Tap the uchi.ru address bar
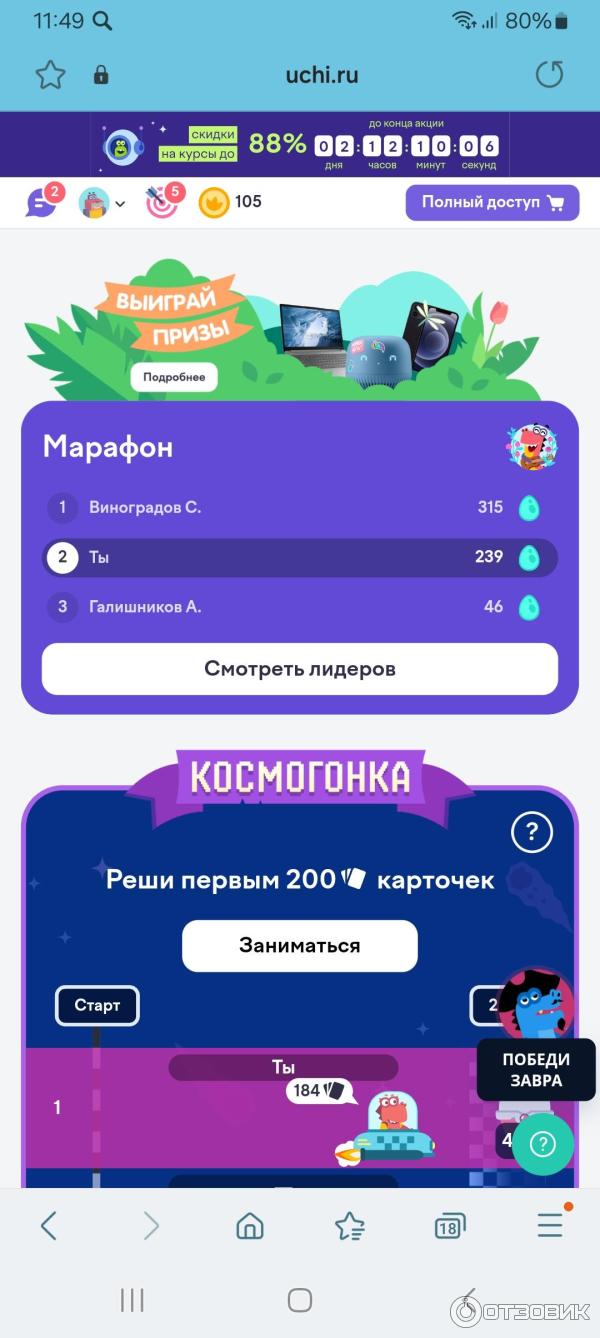600x1338 pixels. point(320,75)
